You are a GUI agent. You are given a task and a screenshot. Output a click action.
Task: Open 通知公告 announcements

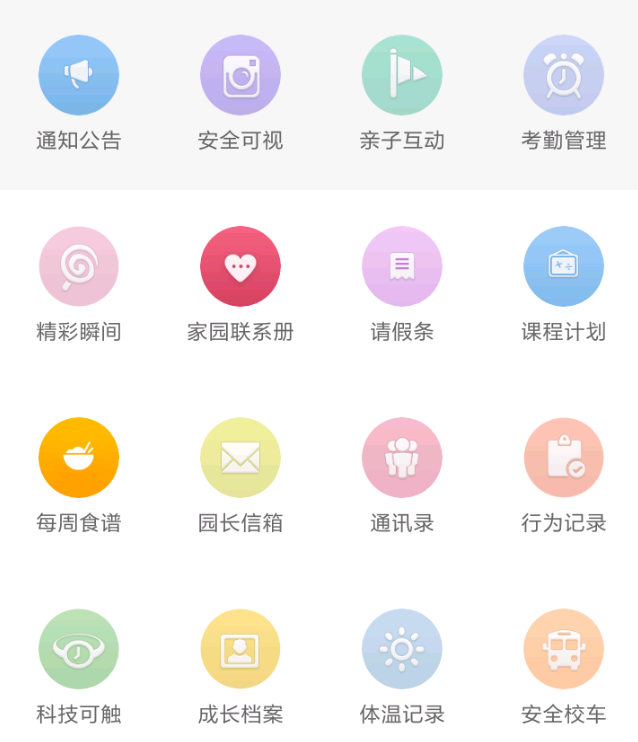pos(79,76)
